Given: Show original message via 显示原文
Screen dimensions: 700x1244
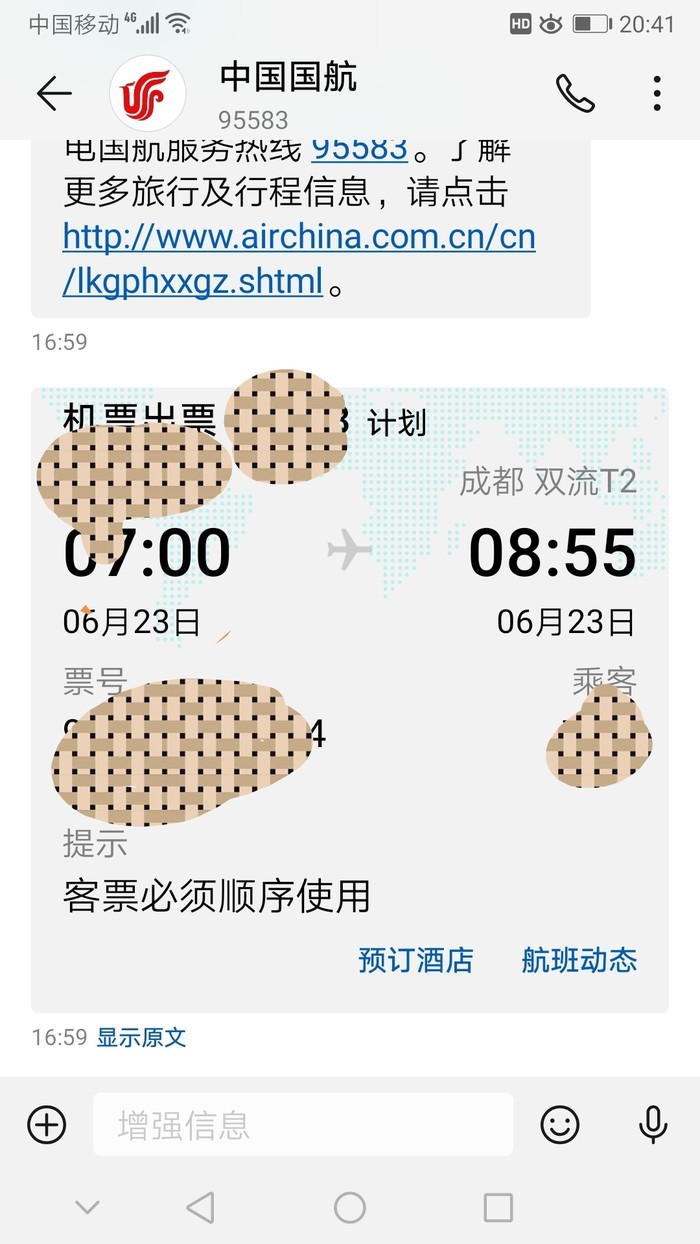Looking at the screenshot, I should pos(141,1037).
